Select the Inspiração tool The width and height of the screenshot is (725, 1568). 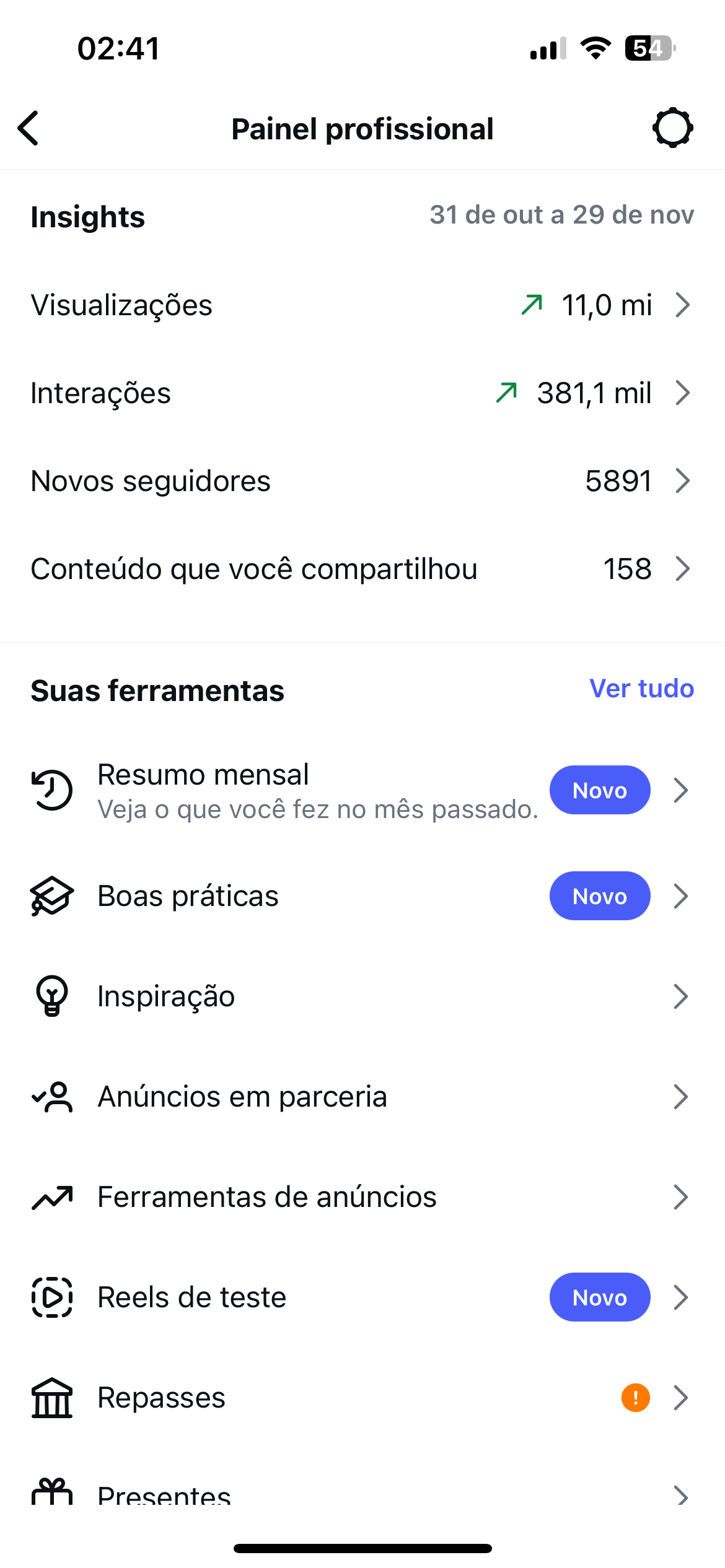pyautogui.click(x=362, y=996)
